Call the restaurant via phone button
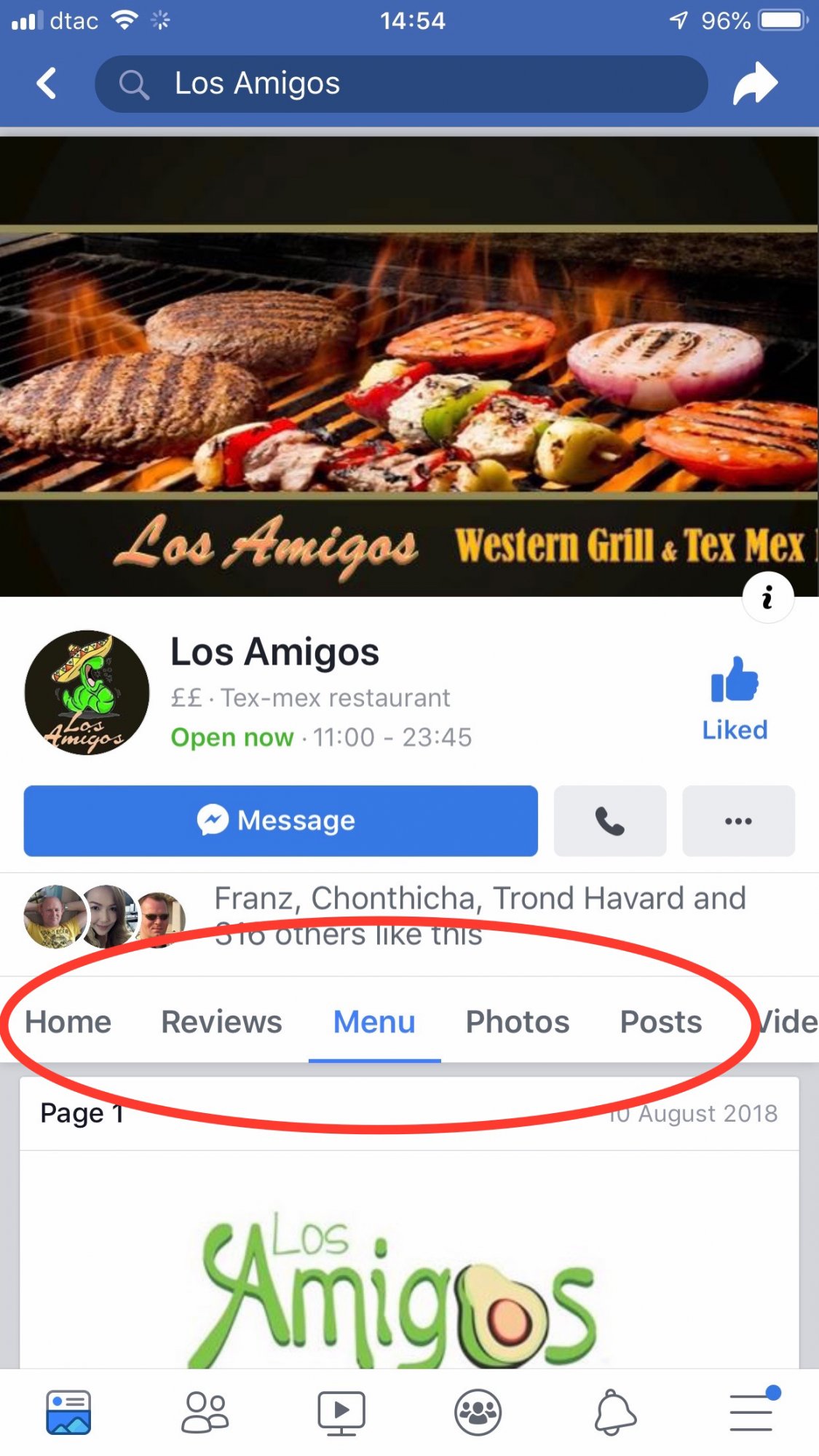Image resolution: width=819 pixels, height=1456 pixels. (x=610, y=820)
